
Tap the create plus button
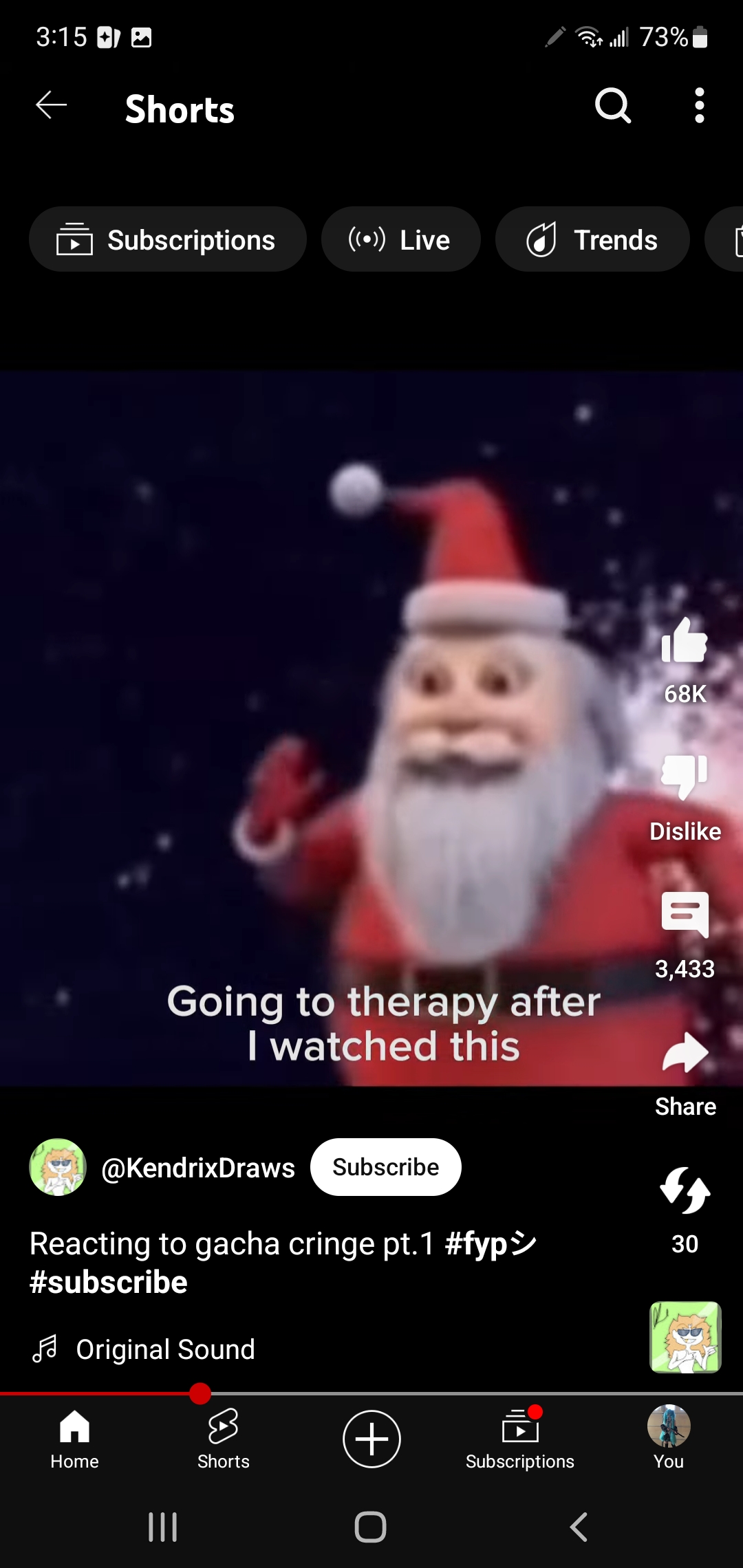[371, 1439]
